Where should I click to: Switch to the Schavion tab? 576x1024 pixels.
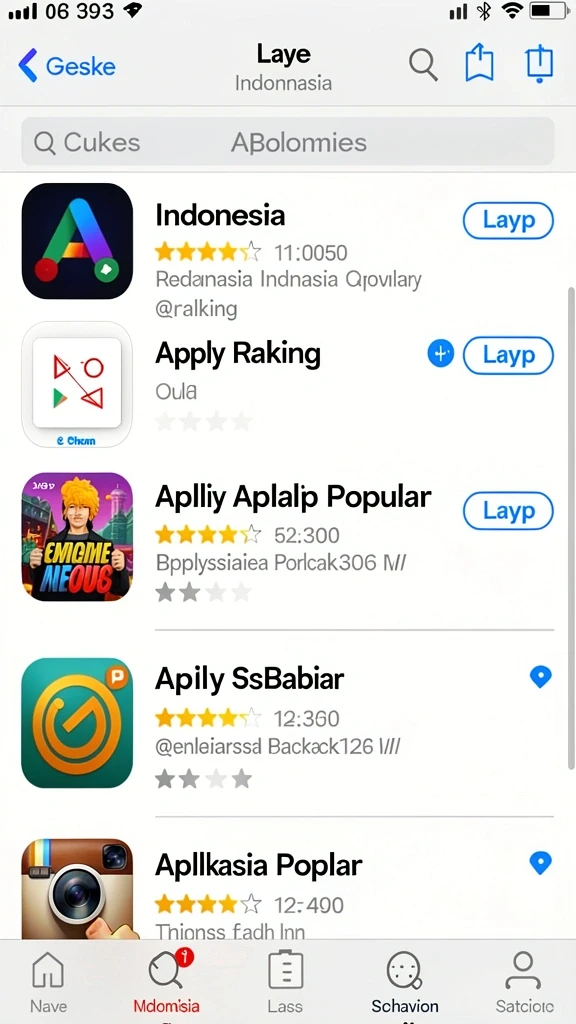405,982
